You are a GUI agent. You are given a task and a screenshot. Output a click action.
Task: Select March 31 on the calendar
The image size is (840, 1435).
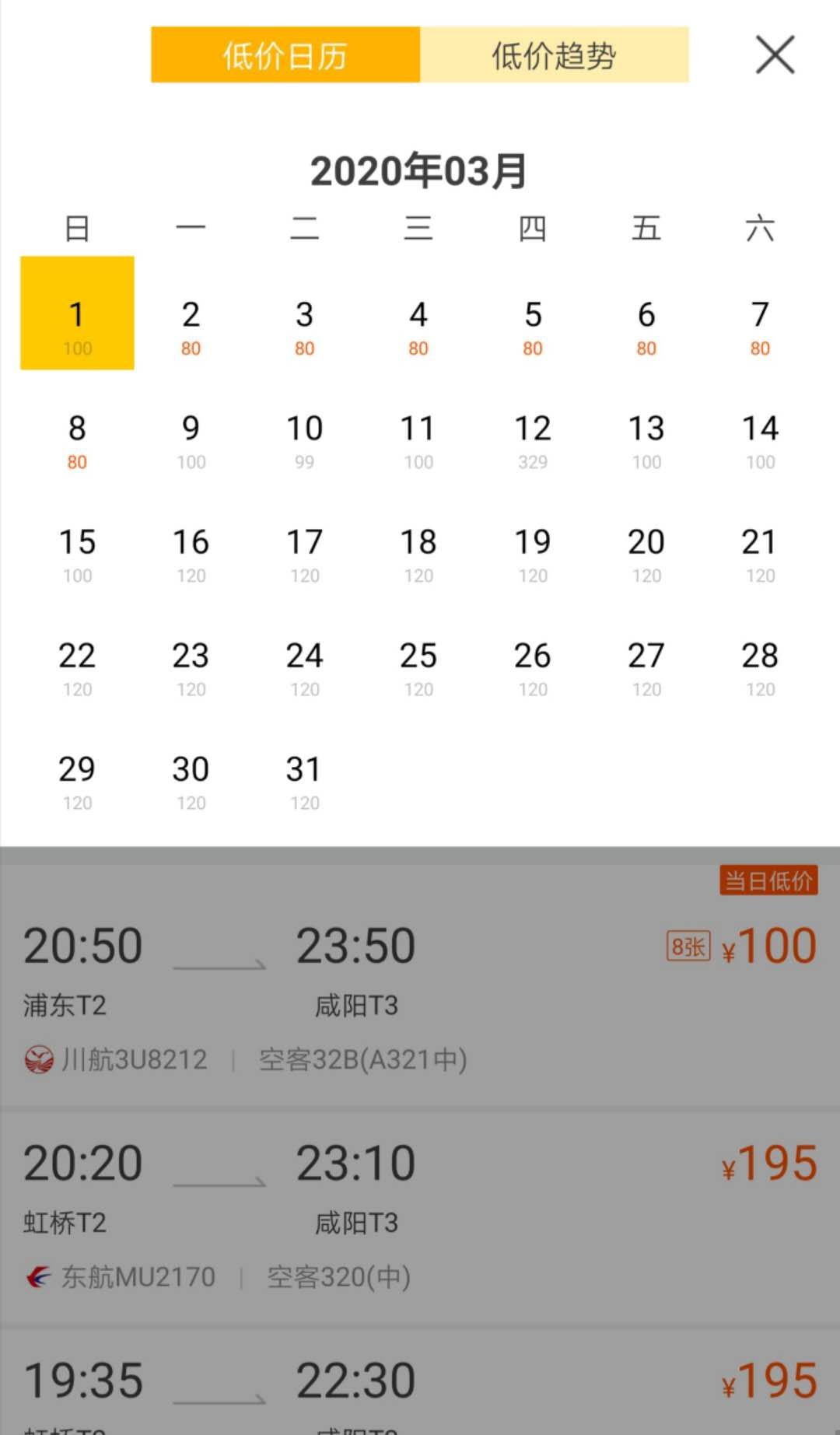304,780
